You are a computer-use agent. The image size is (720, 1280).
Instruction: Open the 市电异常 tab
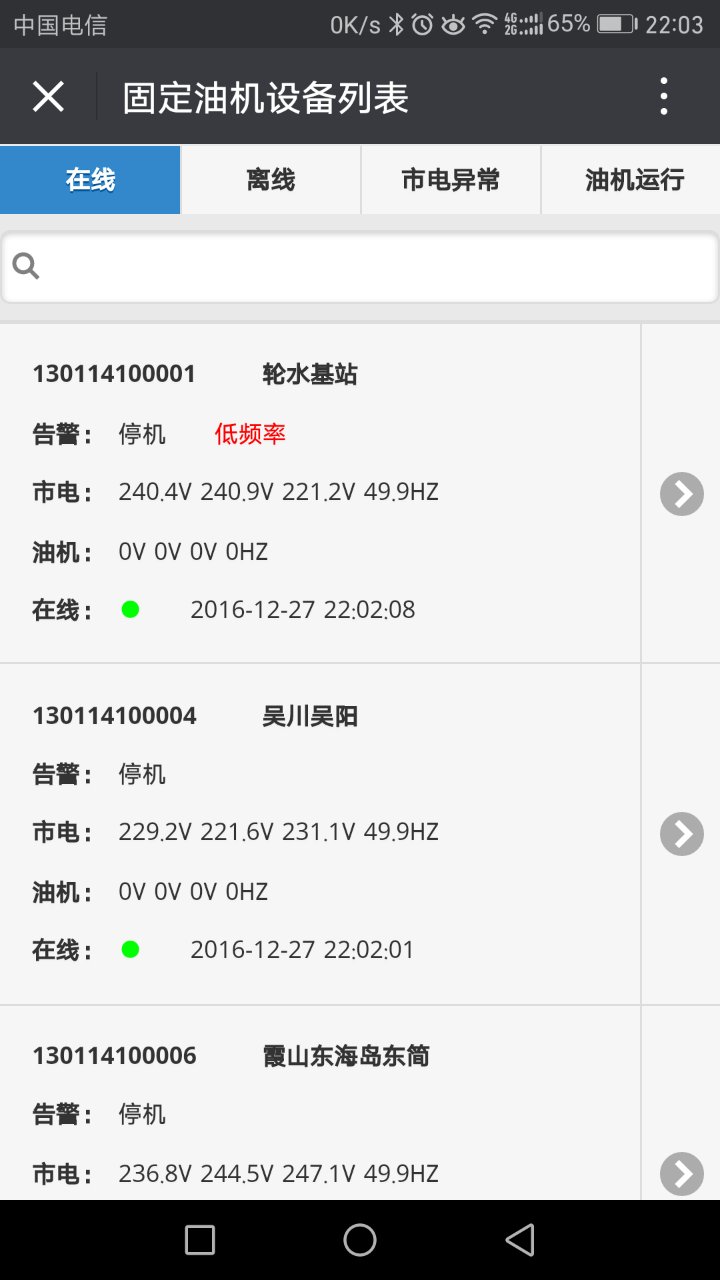pyautogui.click(x=450, y=180)
